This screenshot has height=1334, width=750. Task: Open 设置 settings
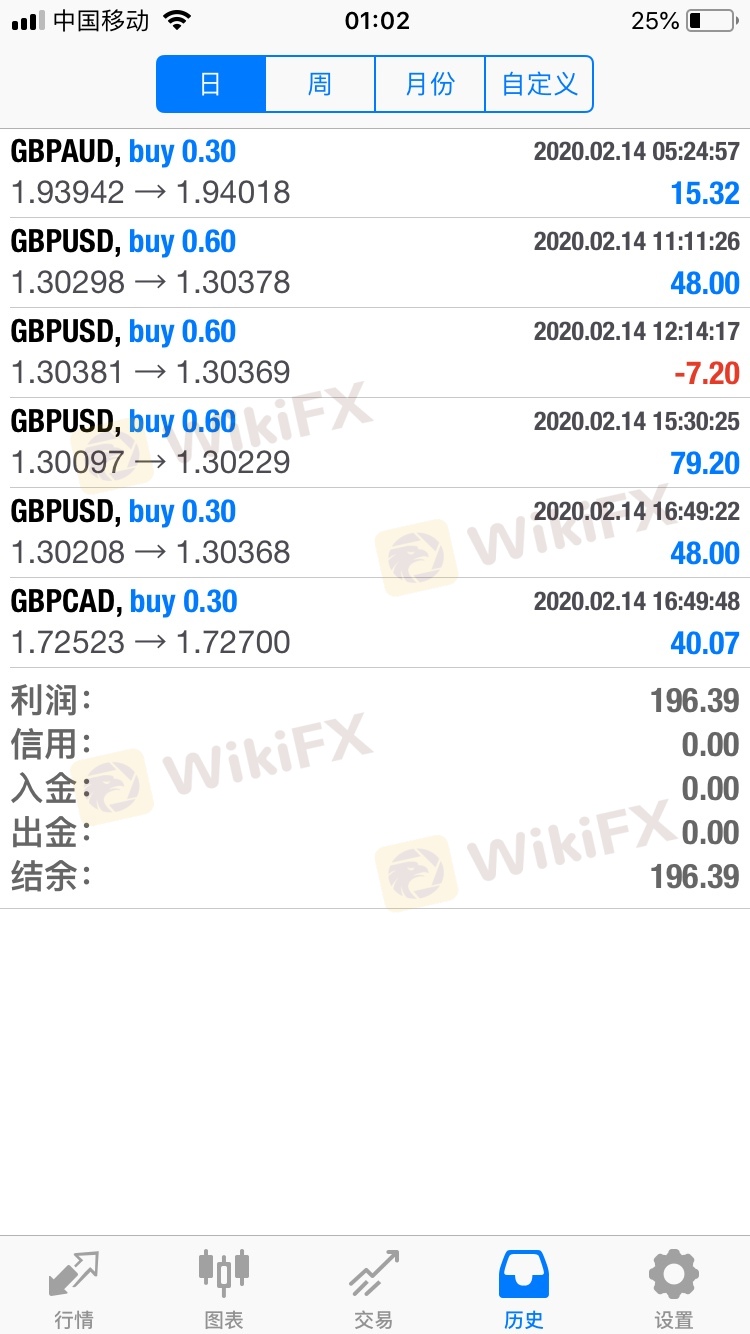point(674,1288)
